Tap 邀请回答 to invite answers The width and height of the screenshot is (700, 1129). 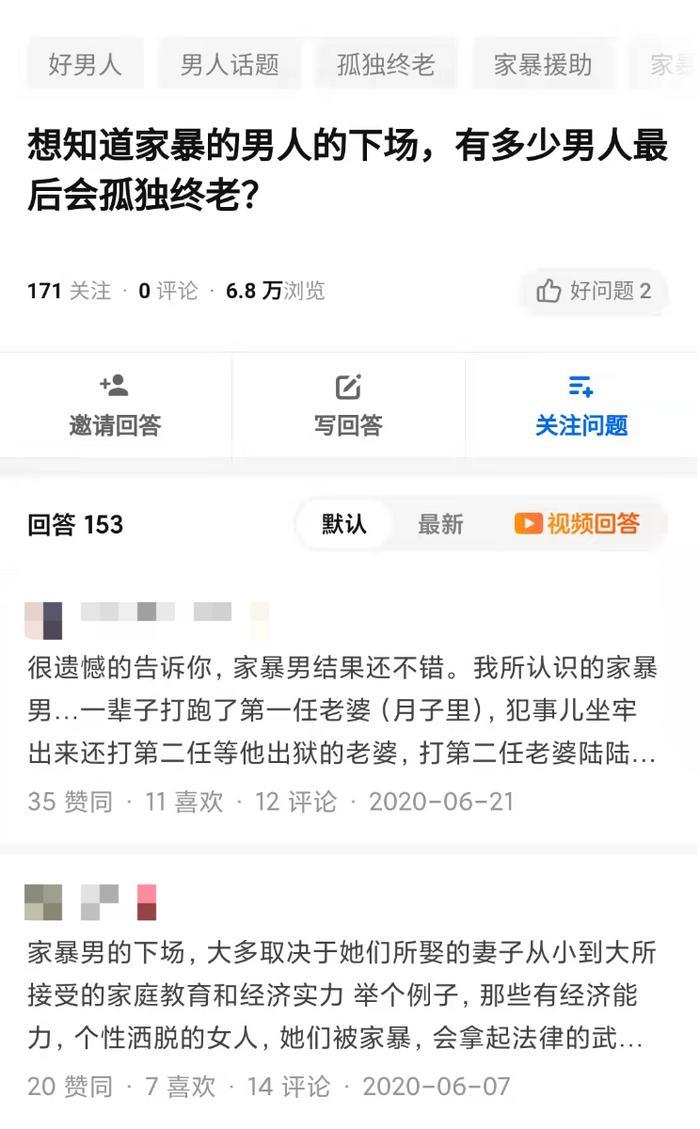[115, 406]
